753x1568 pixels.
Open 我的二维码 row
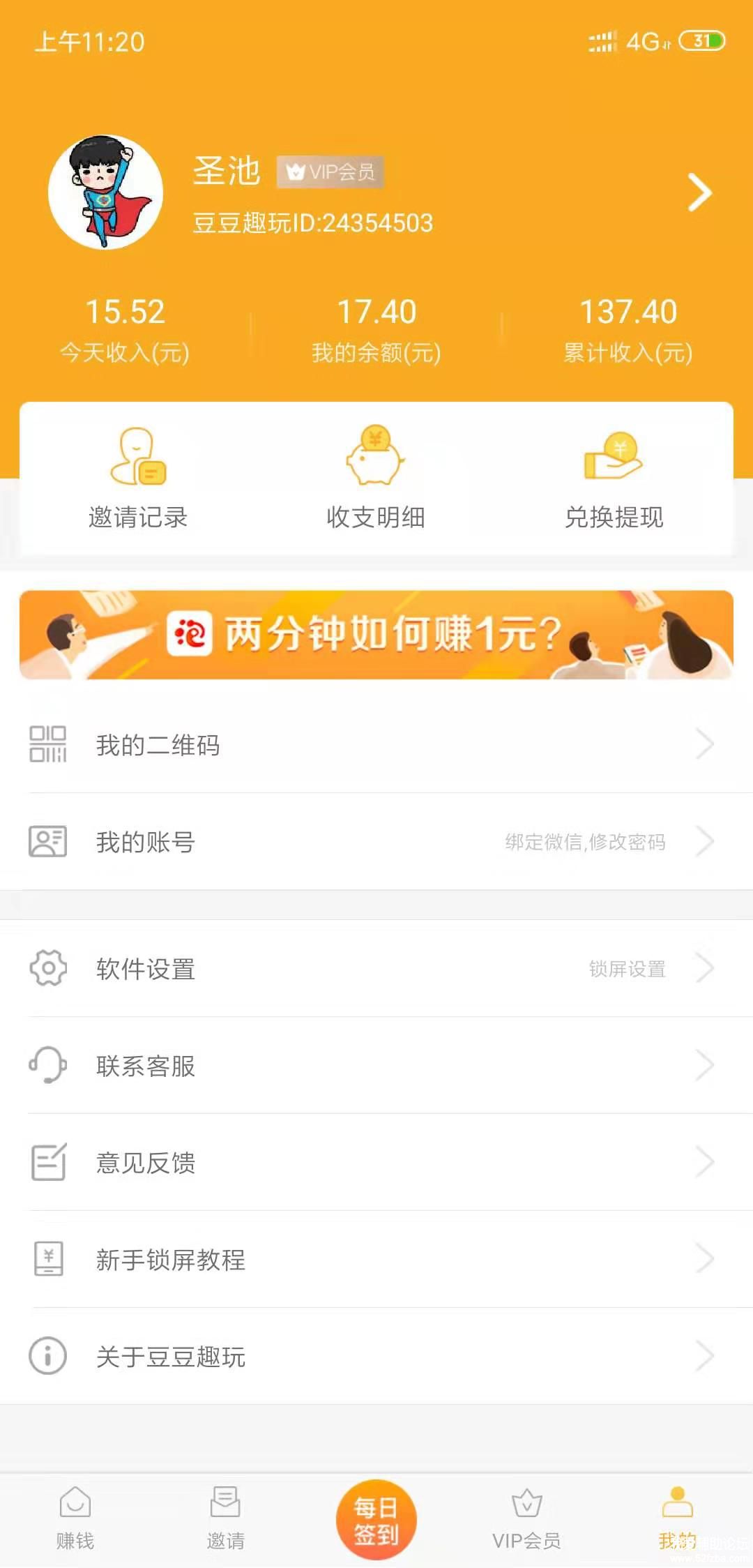coord(376,745)
